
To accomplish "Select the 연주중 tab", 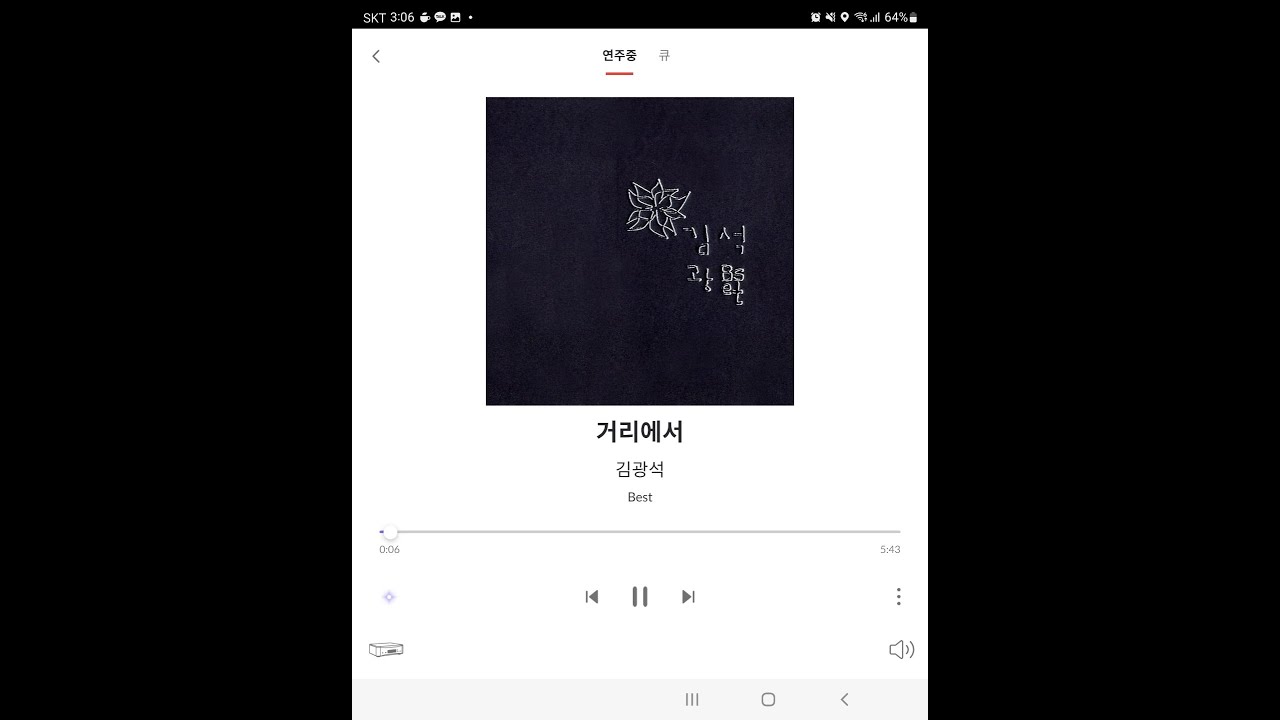I will [x=619, y=56].
